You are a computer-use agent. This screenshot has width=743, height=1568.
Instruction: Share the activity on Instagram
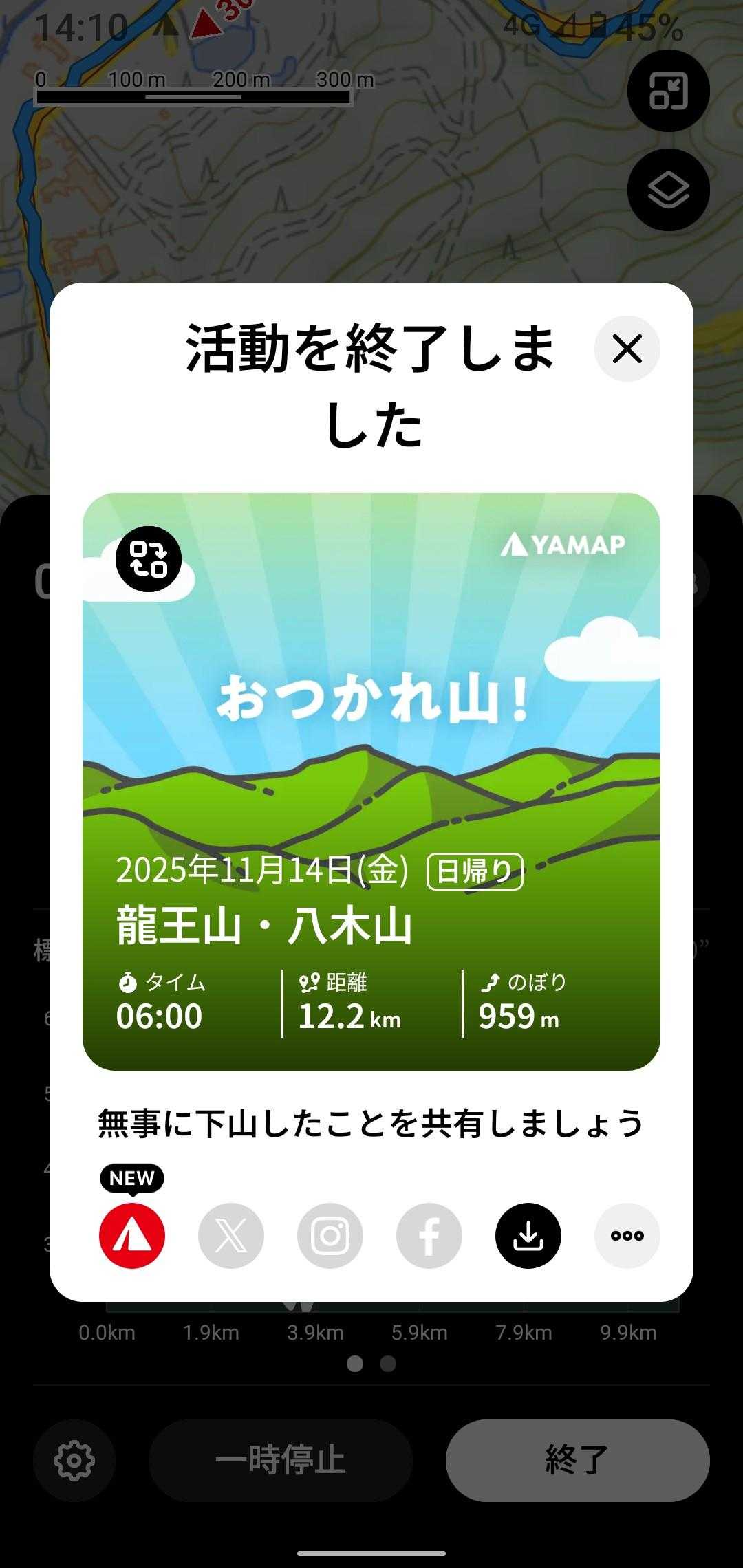(x=330, y=1236)
